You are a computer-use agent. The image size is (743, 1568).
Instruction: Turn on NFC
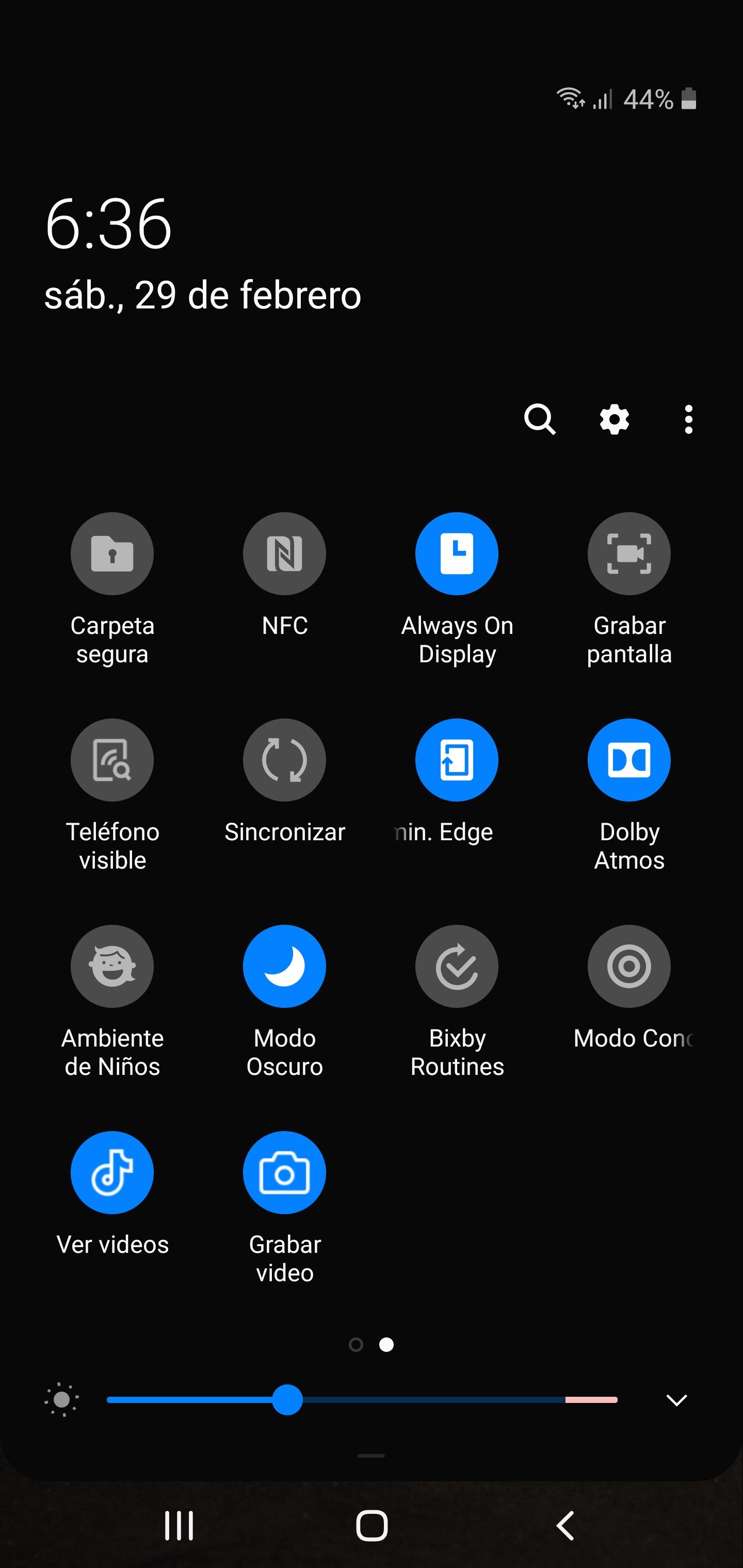(x=284, y=553)
